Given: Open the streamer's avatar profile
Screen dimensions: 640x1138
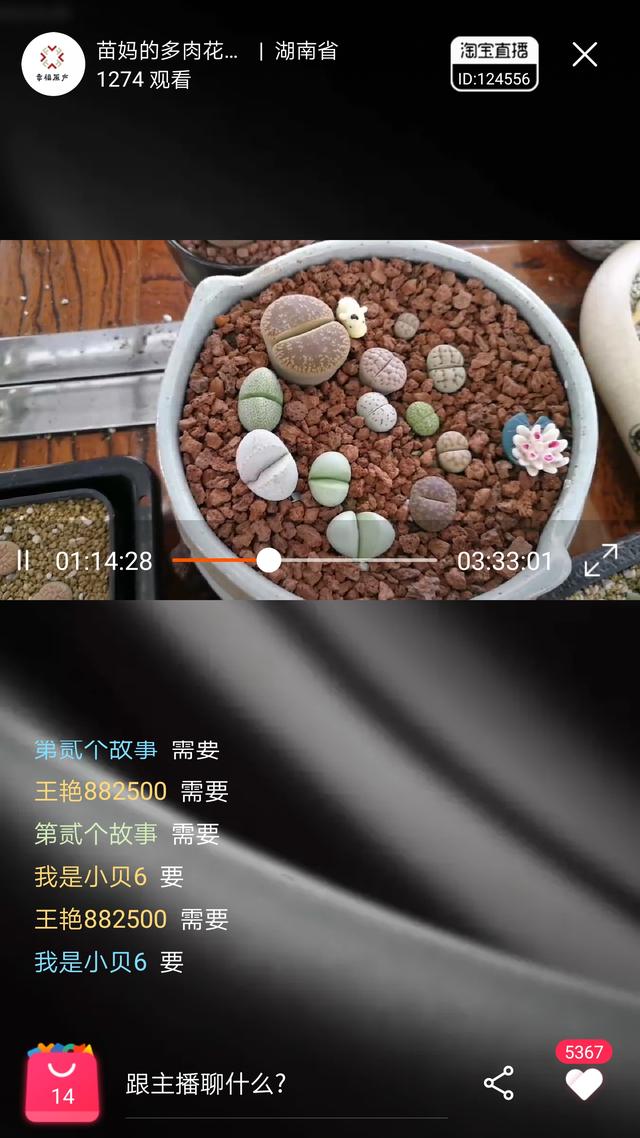Looking at the screenshot, I should point(53,64).
